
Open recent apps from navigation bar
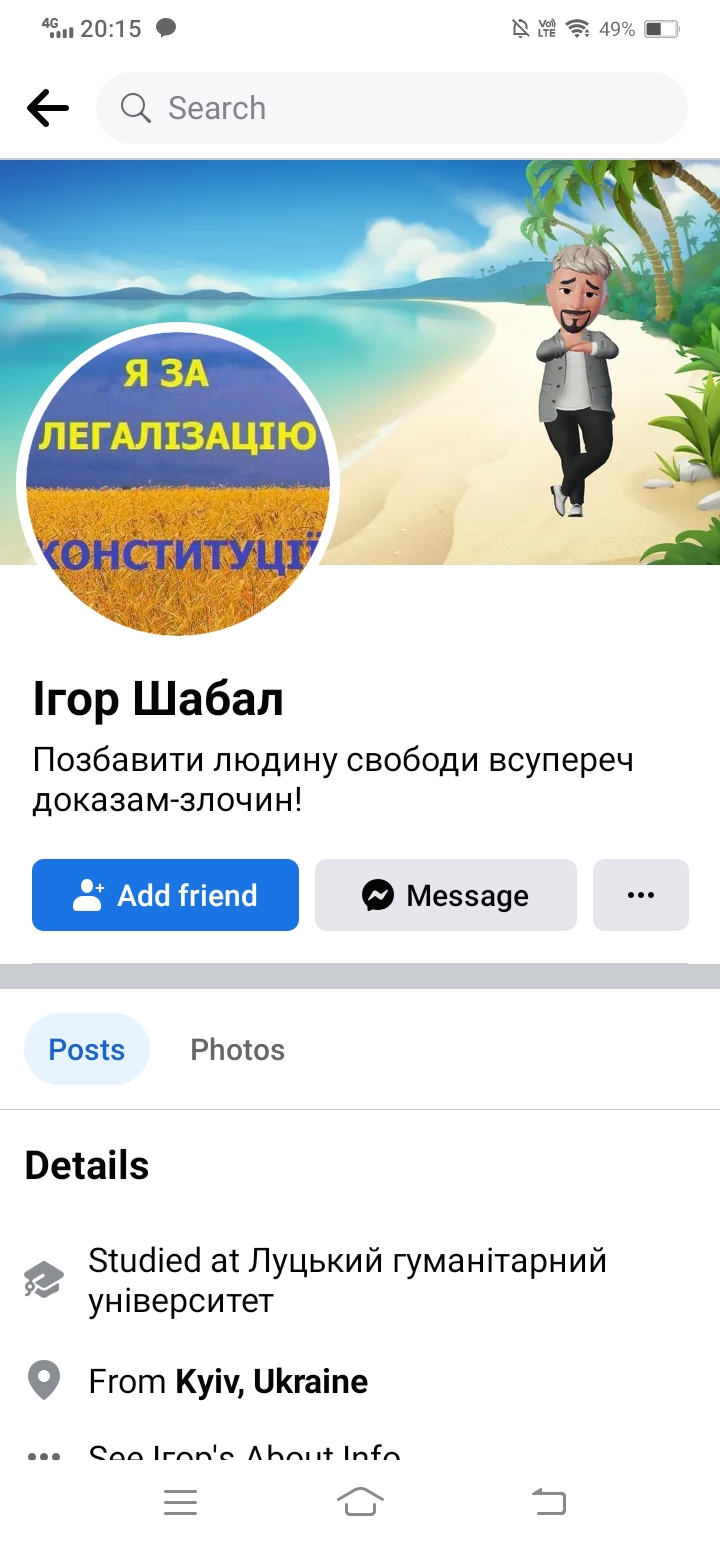(180, 1501)
